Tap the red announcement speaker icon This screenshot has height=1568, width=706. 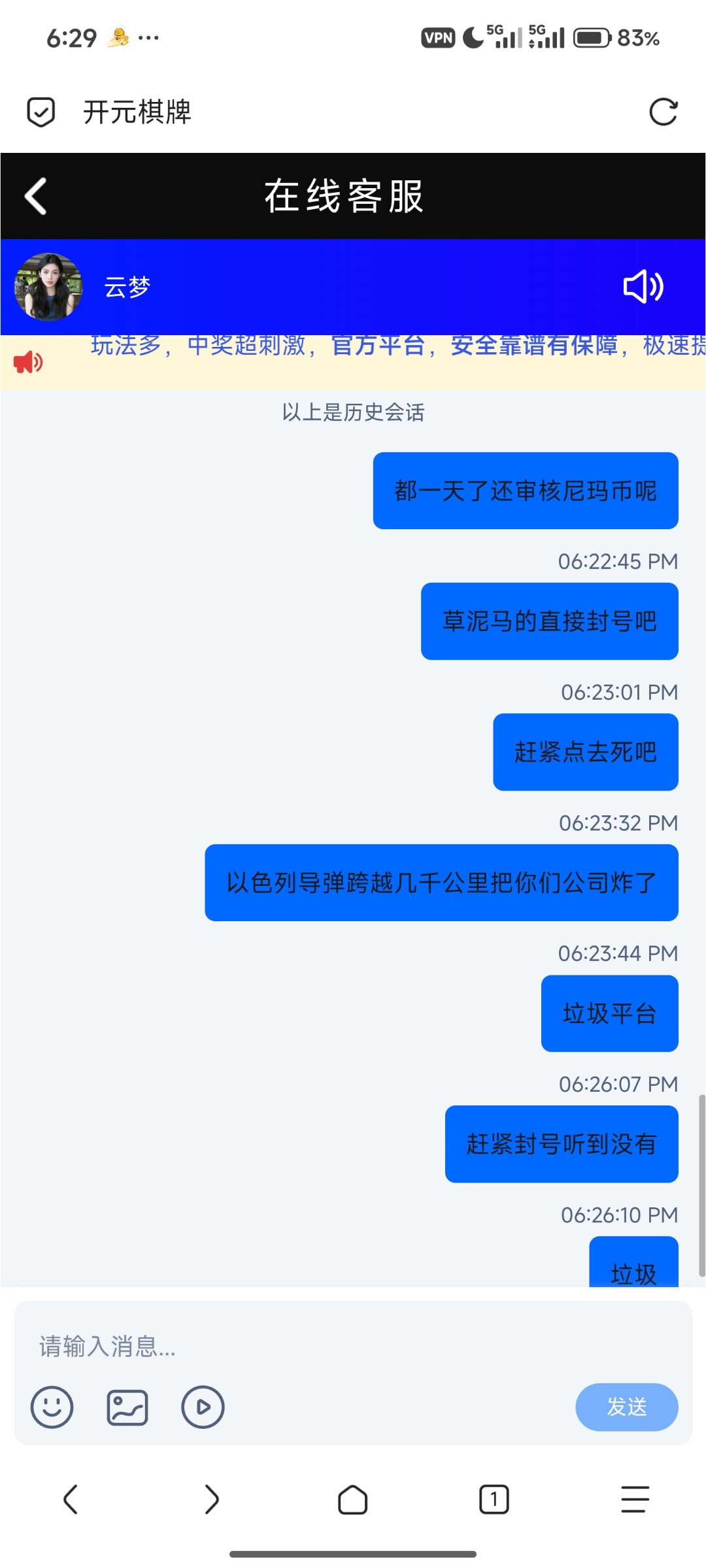27,360
